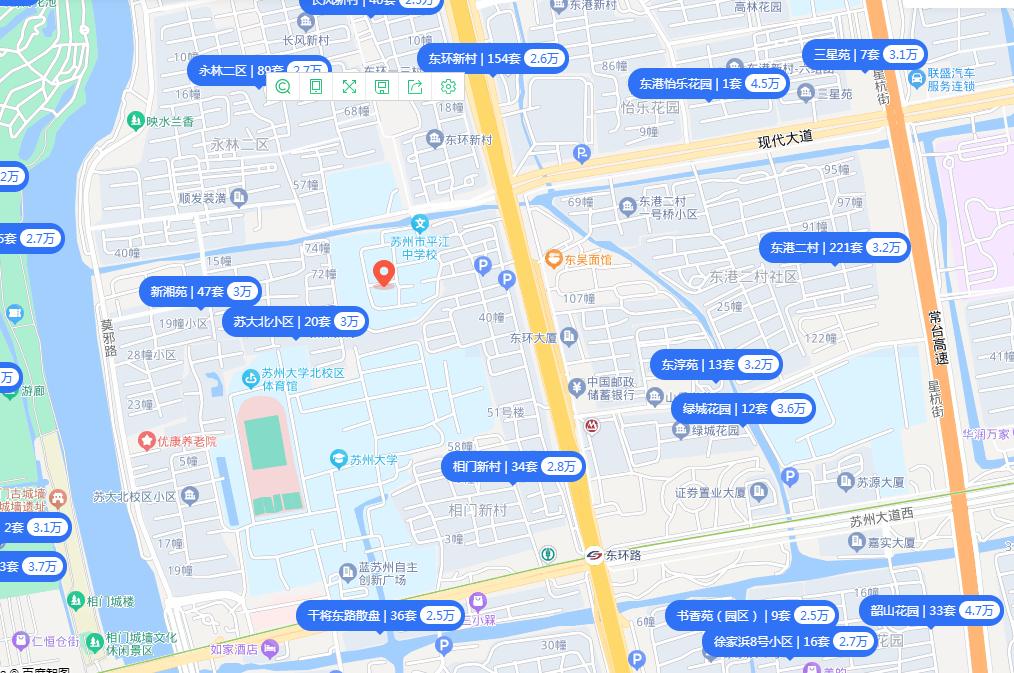The height and width of the screenshot is (673, 1014).
Task: Open the 东环新村 154套 listing marker
Action: pos(493,58)
